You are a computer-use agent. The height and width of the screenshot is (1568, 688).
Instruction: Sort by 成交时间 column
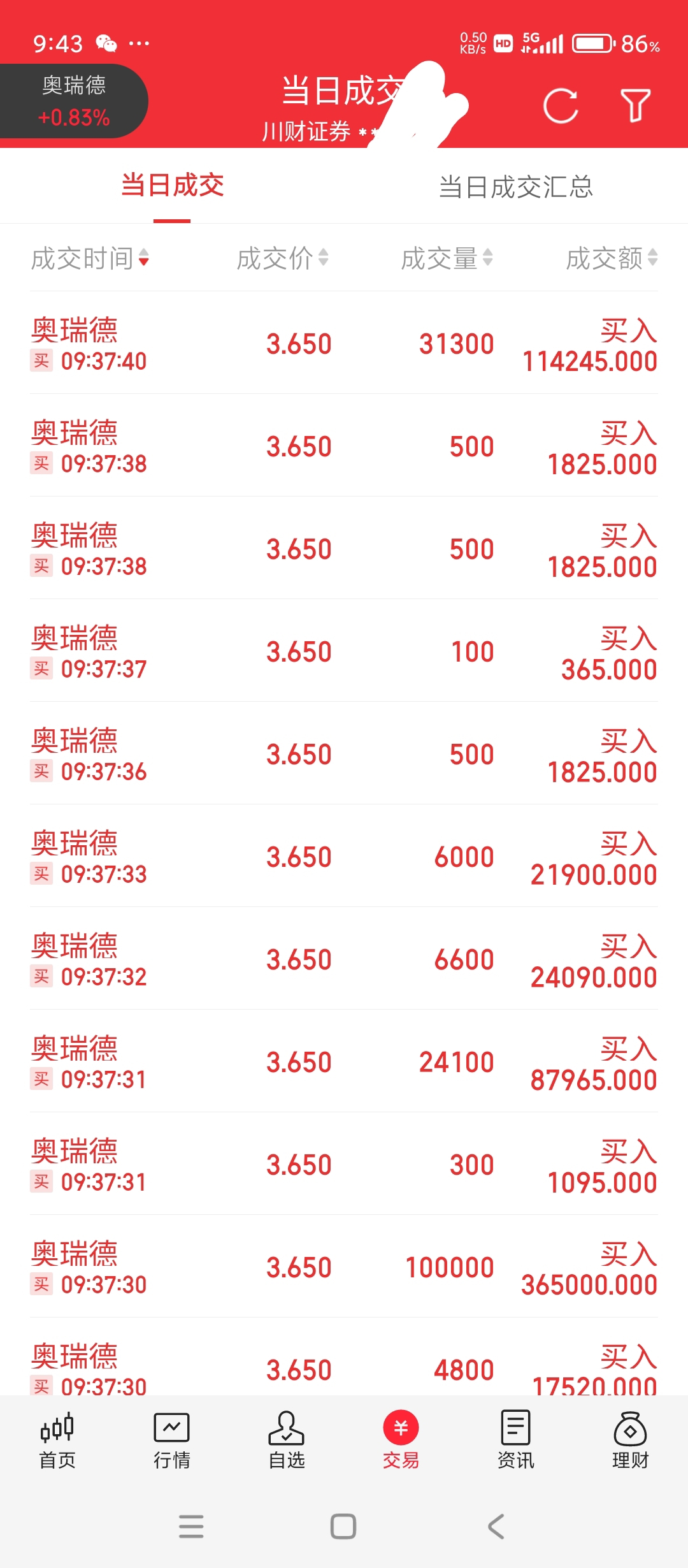(x=90, y=258)
